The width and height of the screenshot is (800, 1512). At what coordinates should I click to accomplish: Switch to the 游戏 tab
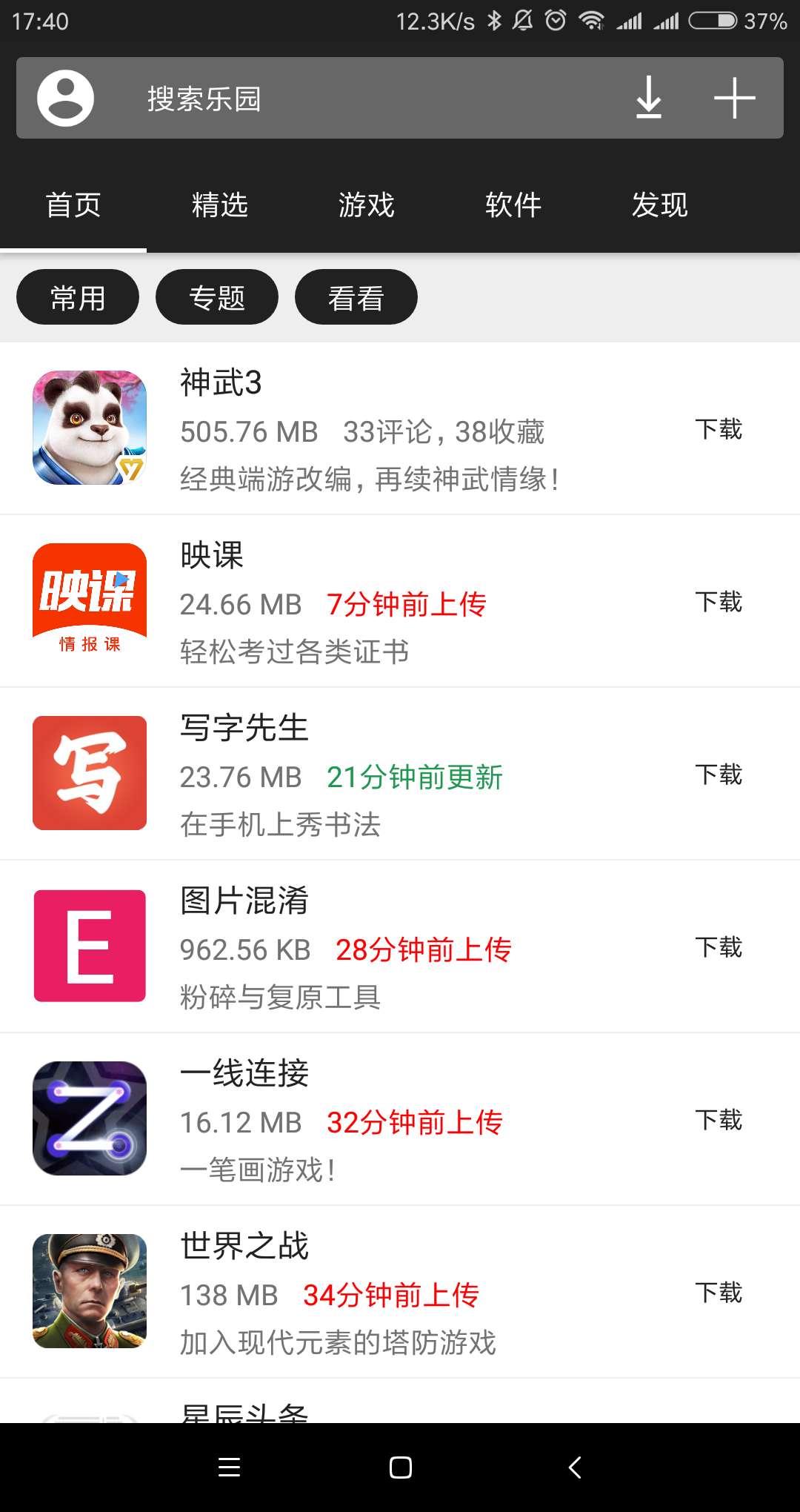click(x=366, y=205)
